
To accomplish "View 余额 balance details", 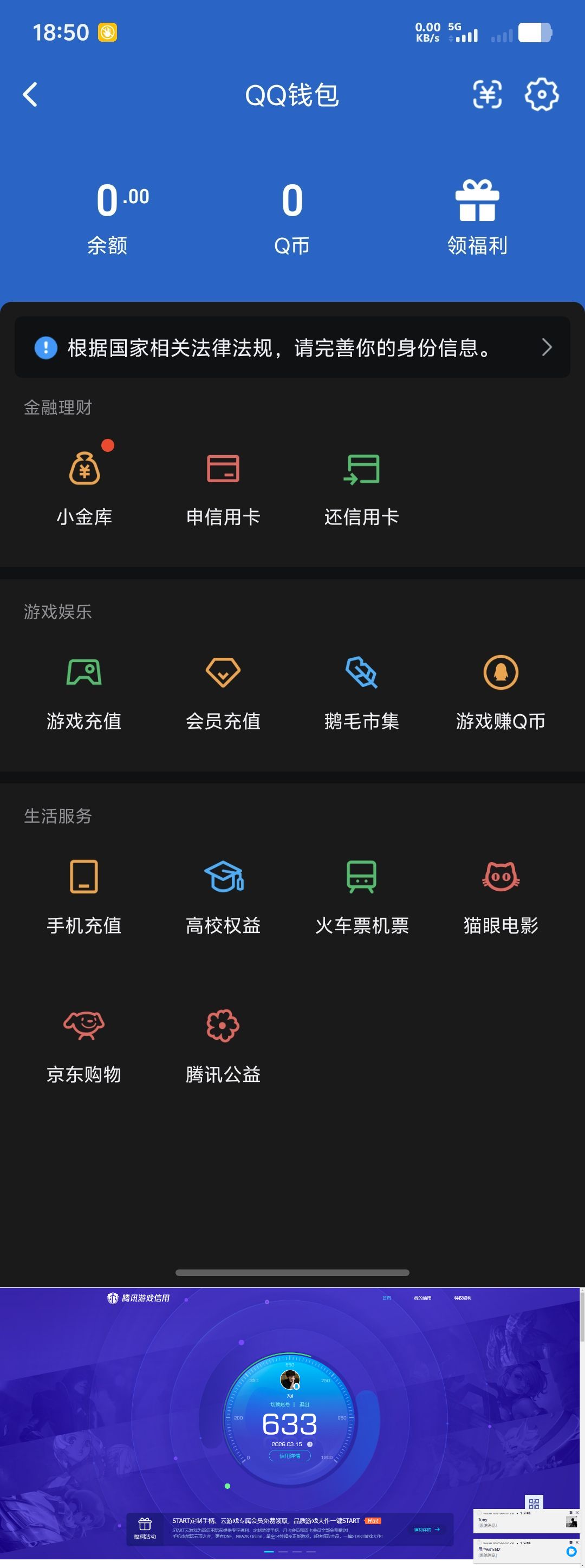I will [x=107, y=217].
